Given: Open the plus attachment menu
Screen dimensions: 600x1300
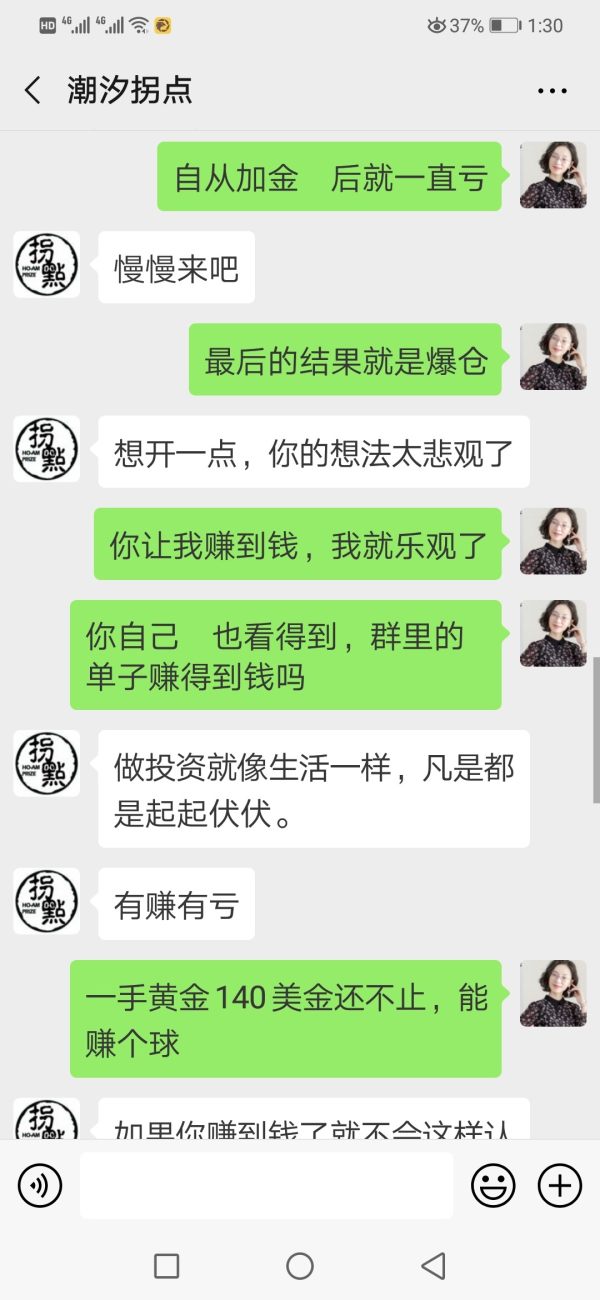Looking at the screenshot, I should (560, 1186).
